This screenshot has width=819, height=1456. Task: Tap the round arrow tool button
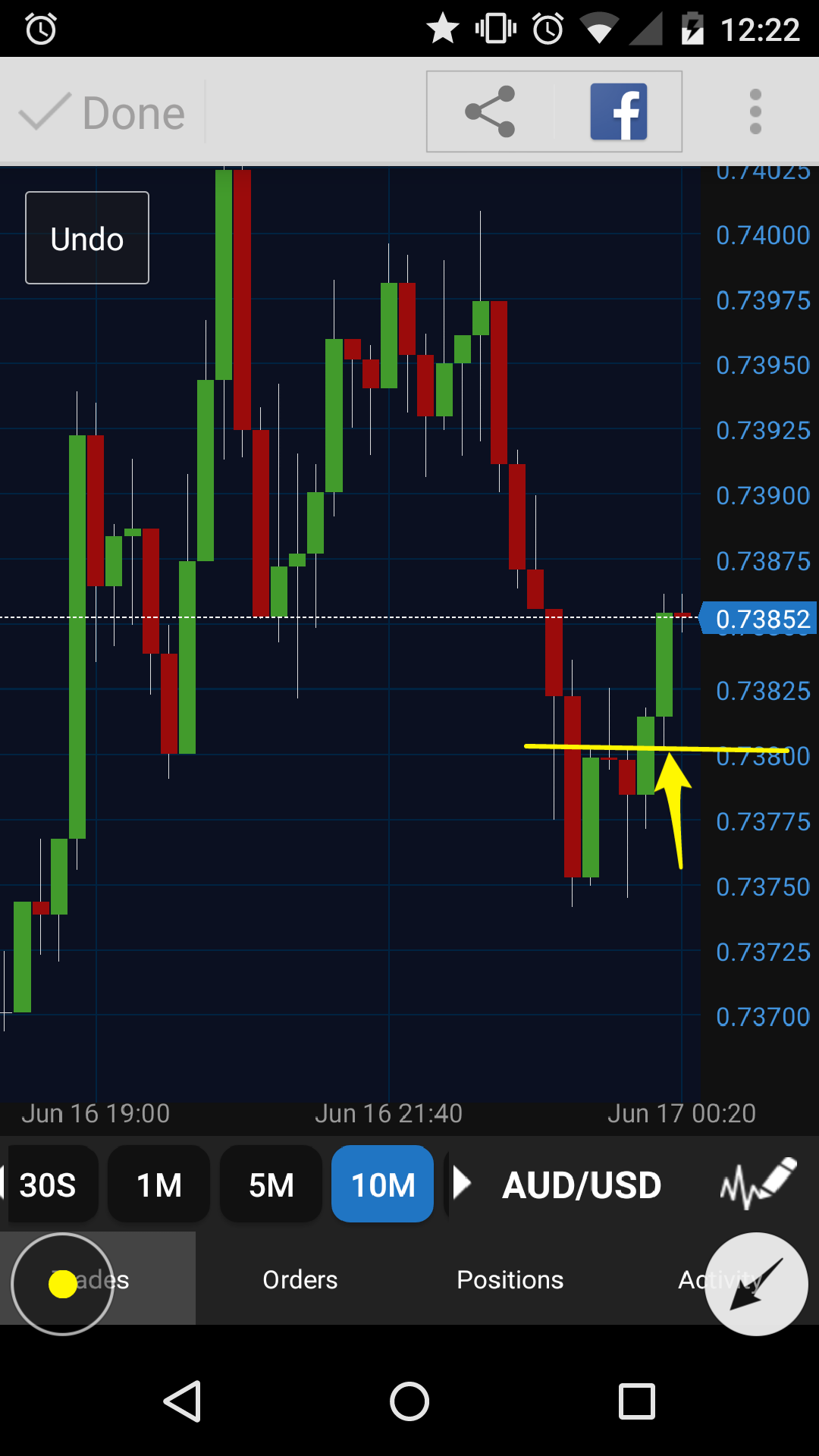coord(756,1284)
